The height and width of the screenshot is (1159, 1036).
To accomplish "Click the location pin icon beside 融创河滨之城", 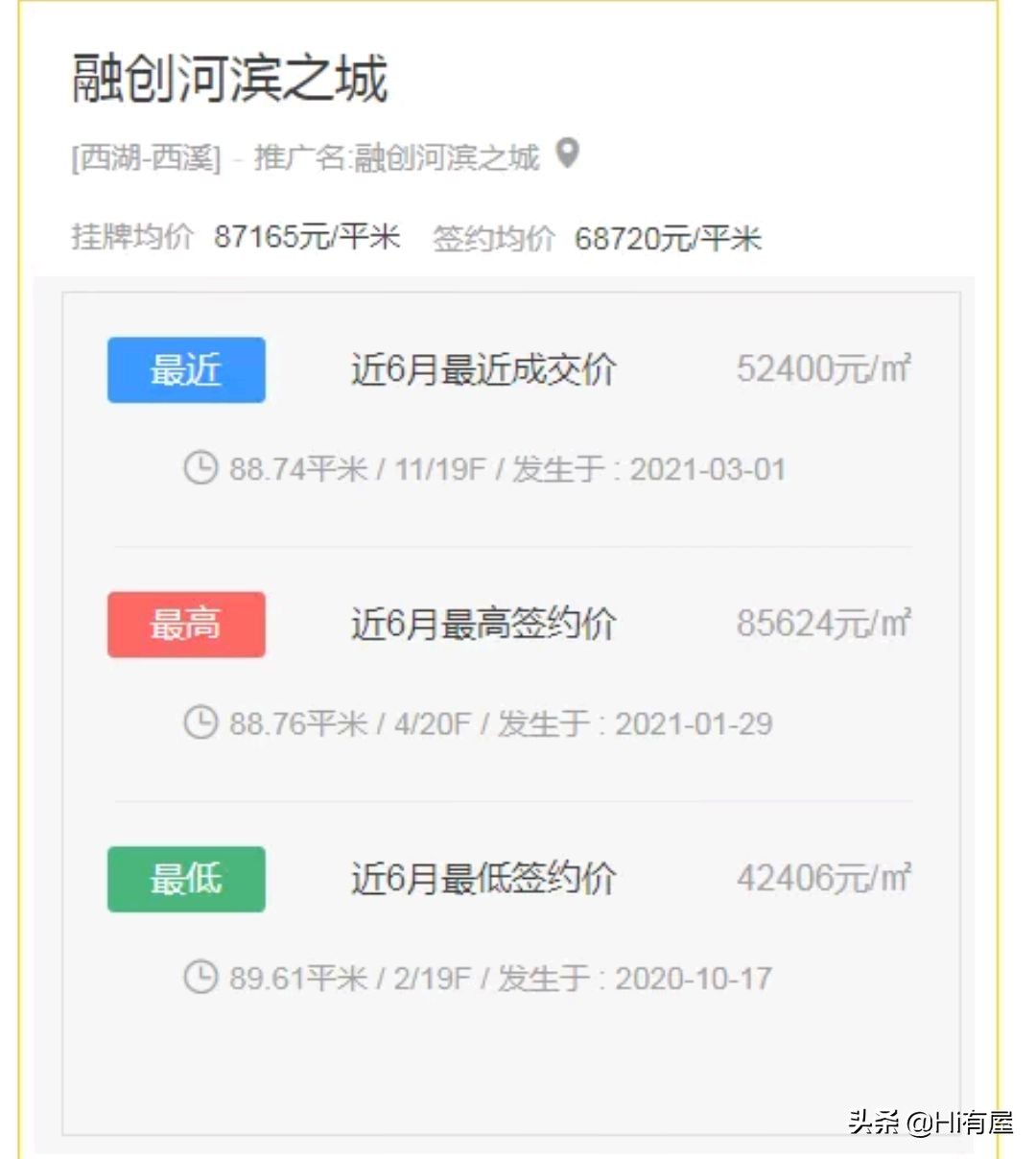I will tap(571, 156).
